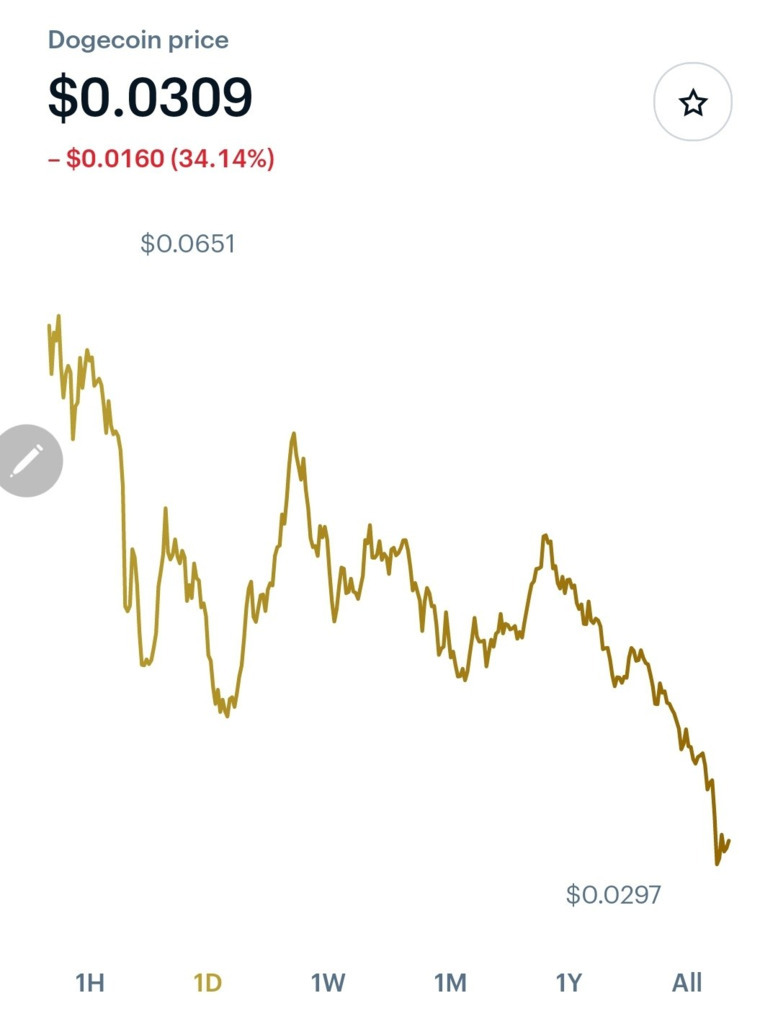Select the 1D time range
This screenshot has height=1024, width=778.
pos(207,983)
